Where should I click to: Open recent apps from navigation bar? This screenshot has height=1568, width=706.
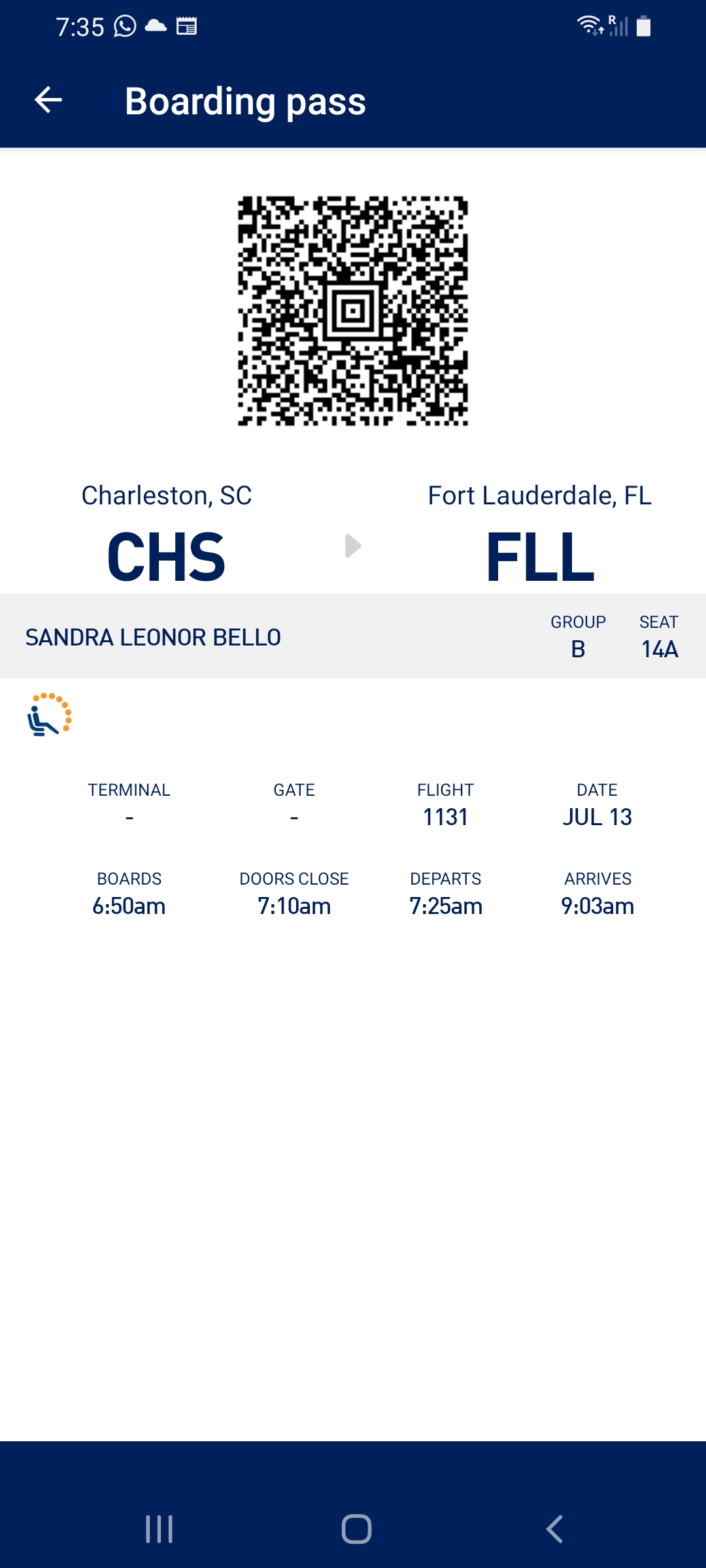[x=159, y=1529]
